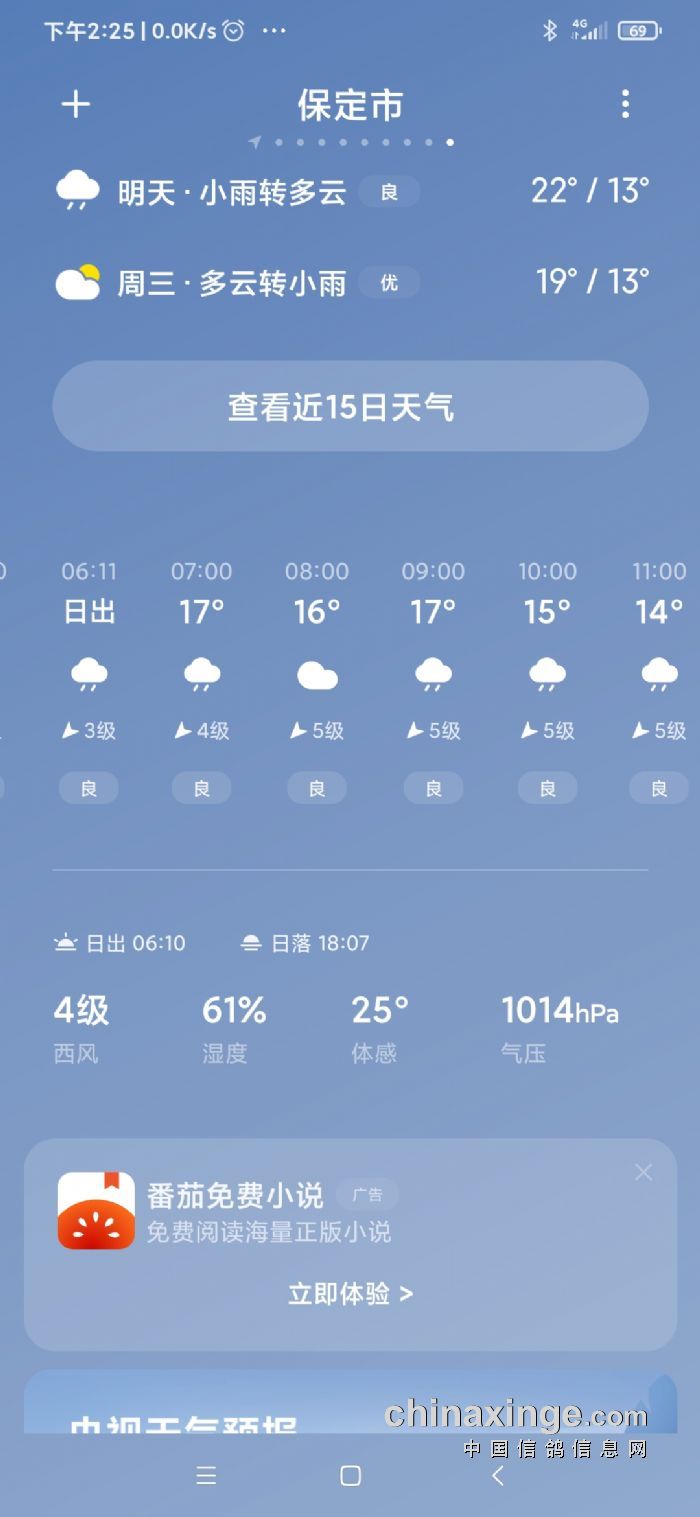Go to the home screen
The width and height of the screenshot is (700, 1517).
pos(350,1476)
